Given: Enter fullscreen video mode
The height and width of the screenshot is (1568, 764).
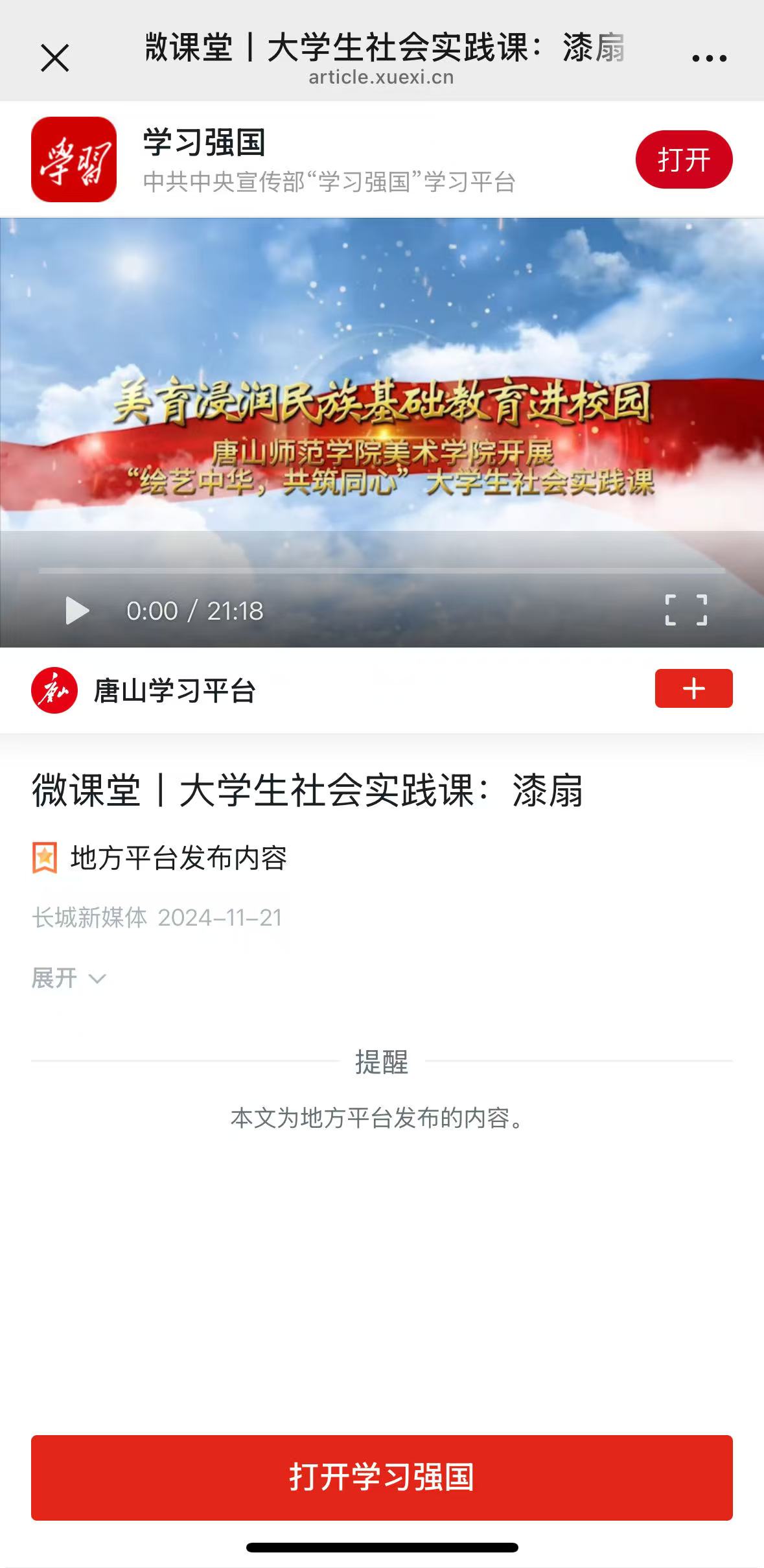Looking at the screenshot, I should coord(686,610).
